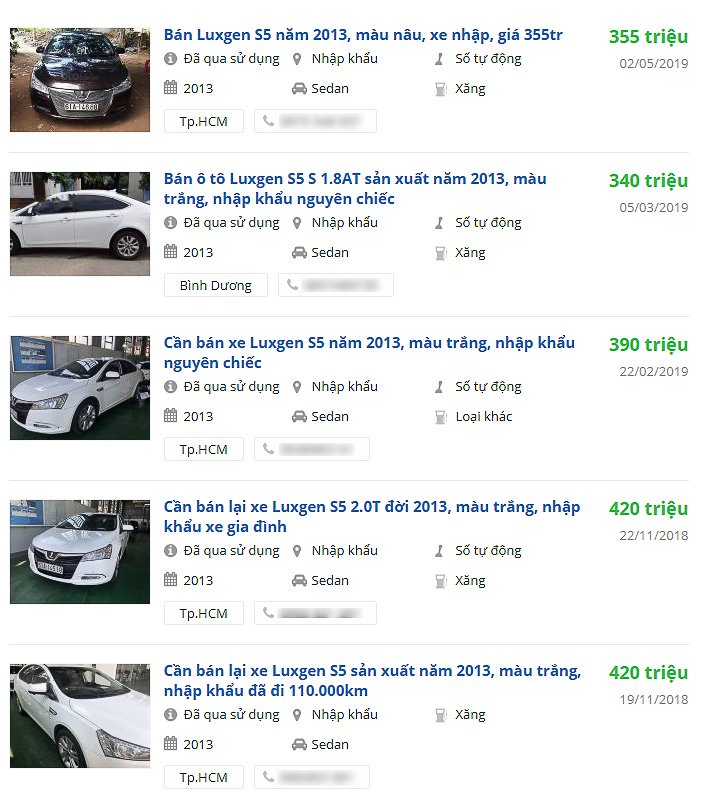Open the Luxgen S5 2.0T đời 2013 listing
Image resolution: width=708 pixels, height=807 pixels.
point(371,517)
